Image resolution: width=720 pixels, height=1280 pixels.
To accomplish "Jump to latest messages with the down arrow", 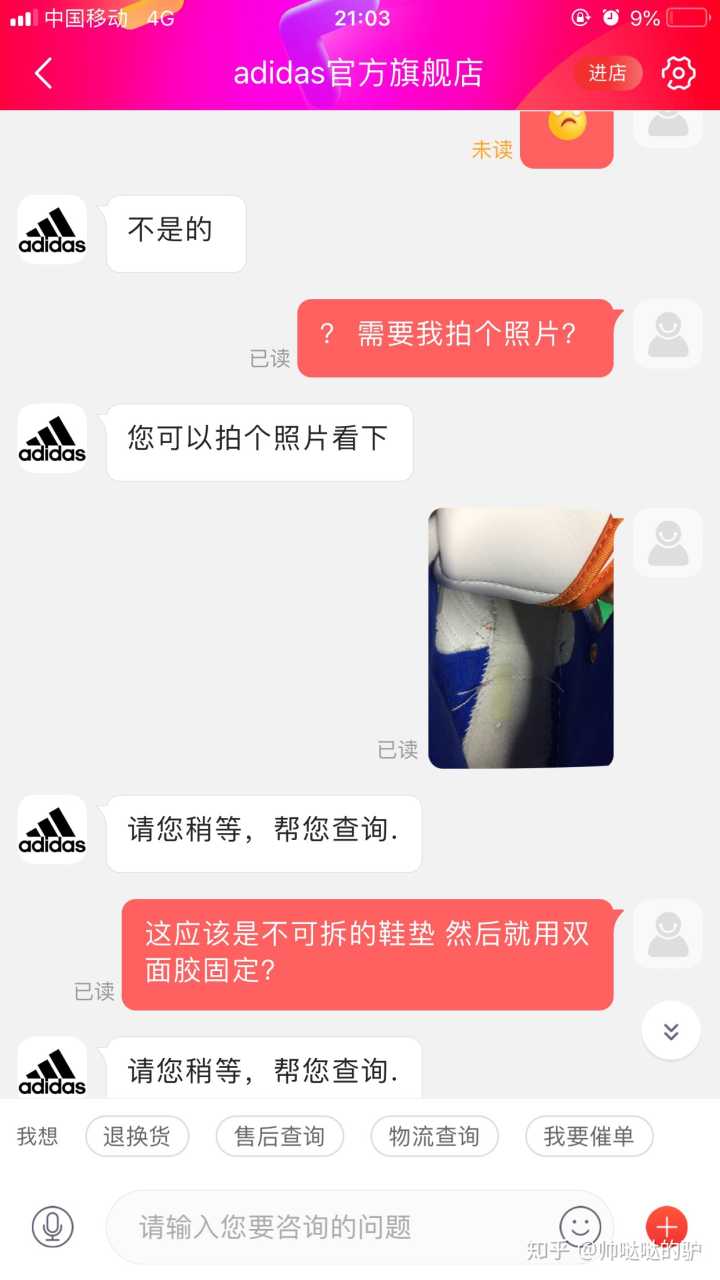I will coord(671,1031).
